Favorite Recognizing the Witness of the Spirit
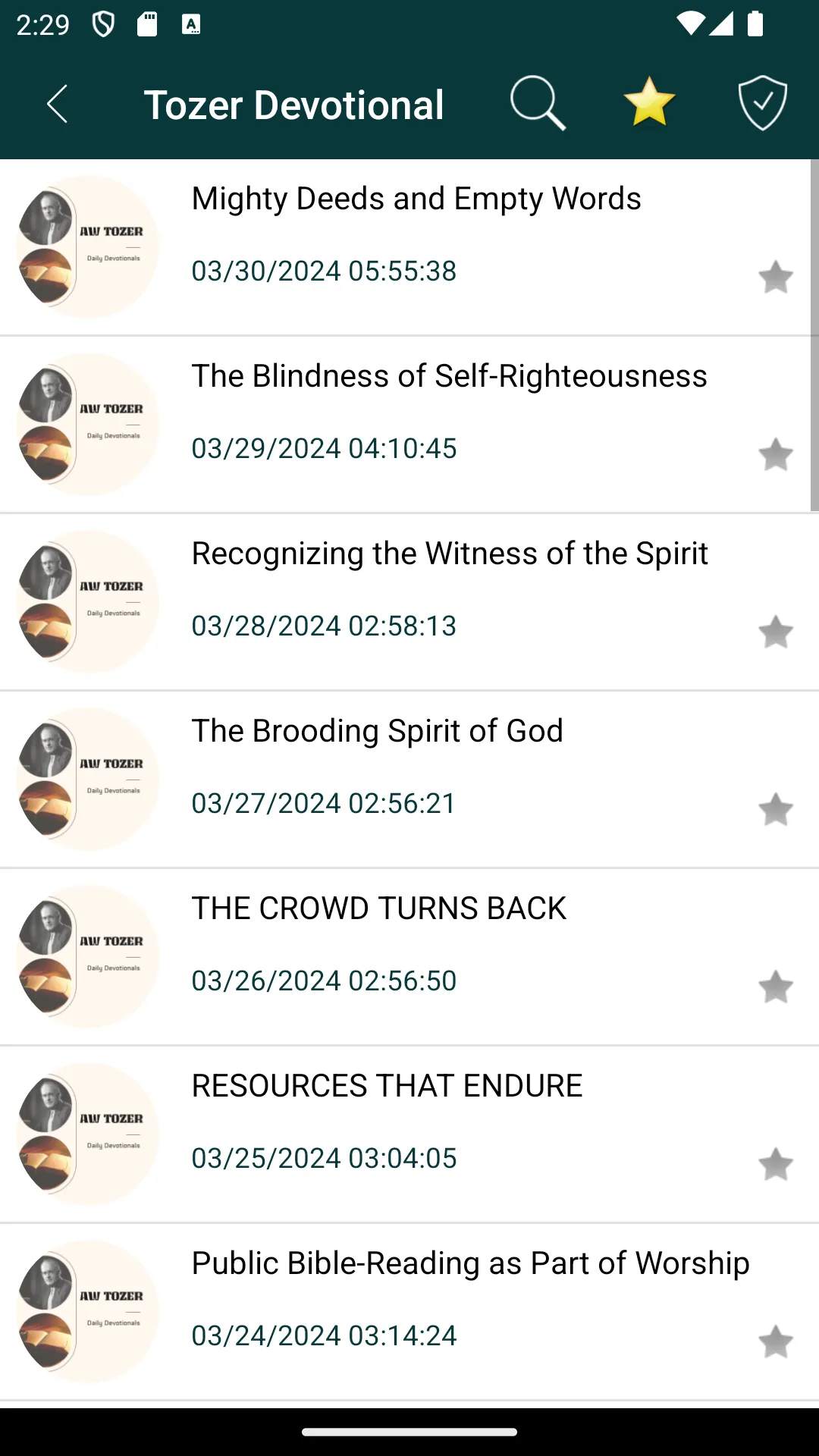 pyautogui.click(x=776, y=632)
